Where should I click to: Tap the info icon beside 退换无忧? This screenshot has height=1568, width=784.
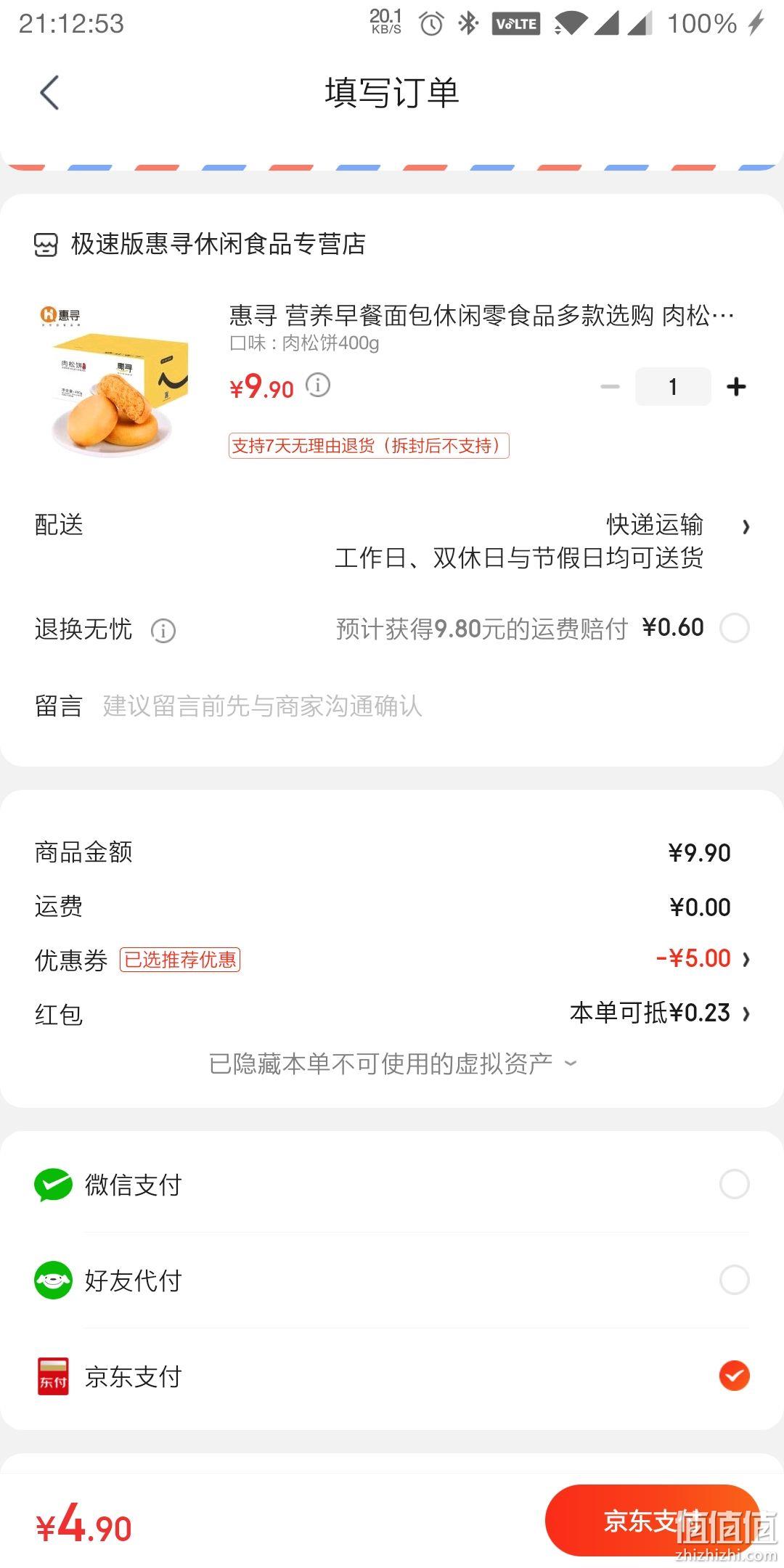(163, 631)
